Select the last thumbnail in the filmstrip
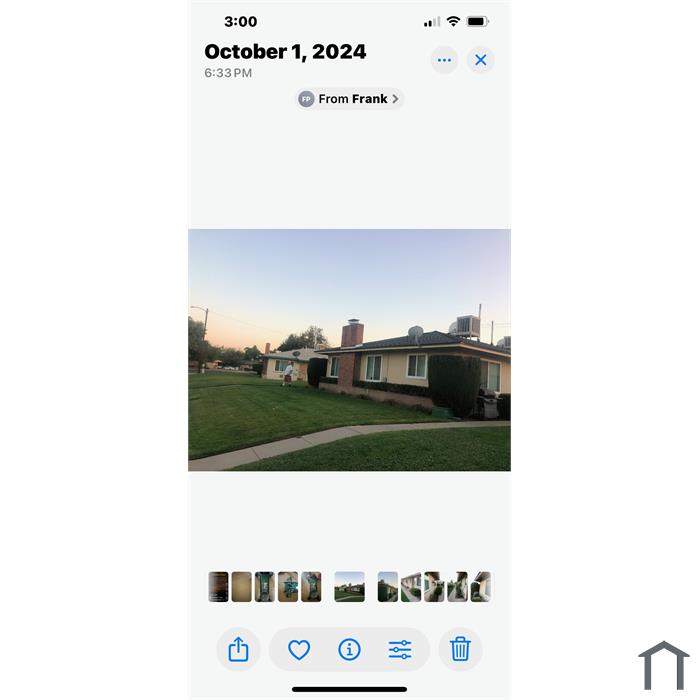 (481, 587)
